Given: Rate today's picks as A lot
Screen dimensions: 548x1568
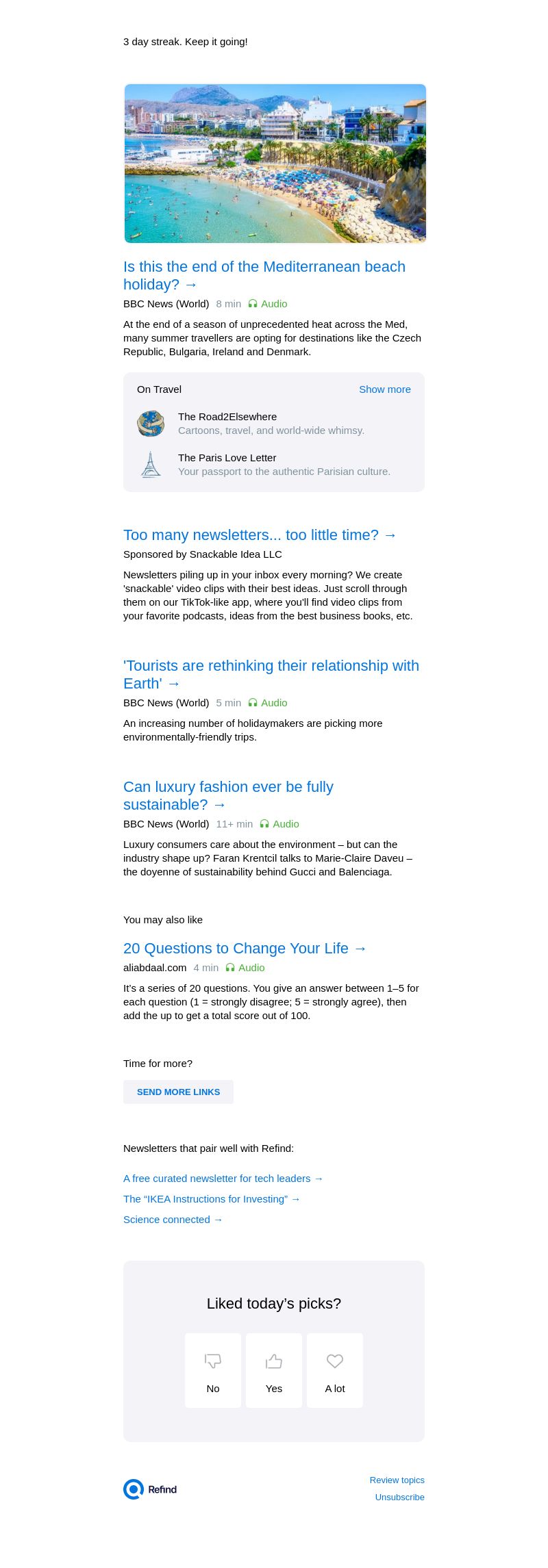Looking at the screenshot, I should [335, 1370].
